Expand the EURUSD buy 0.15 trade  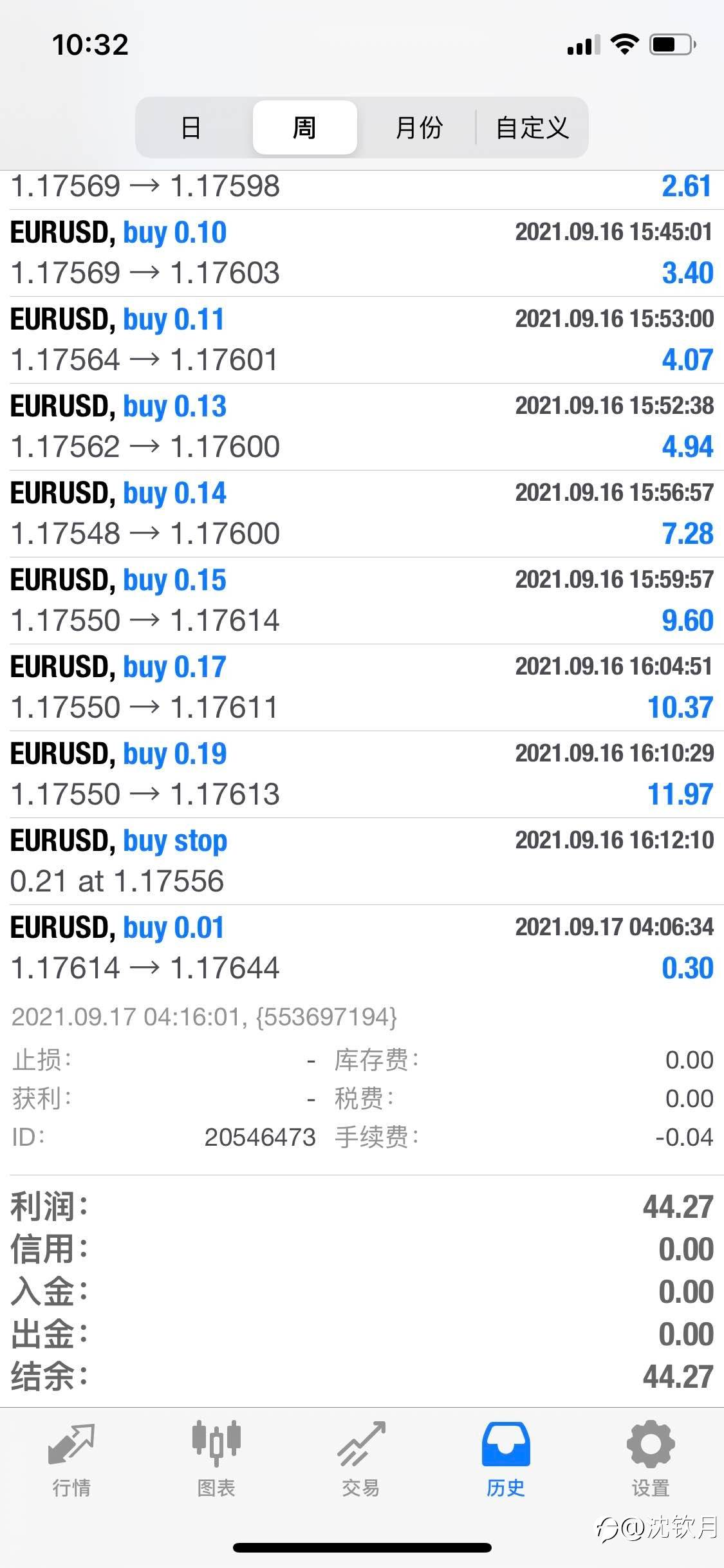pos(362,601)
